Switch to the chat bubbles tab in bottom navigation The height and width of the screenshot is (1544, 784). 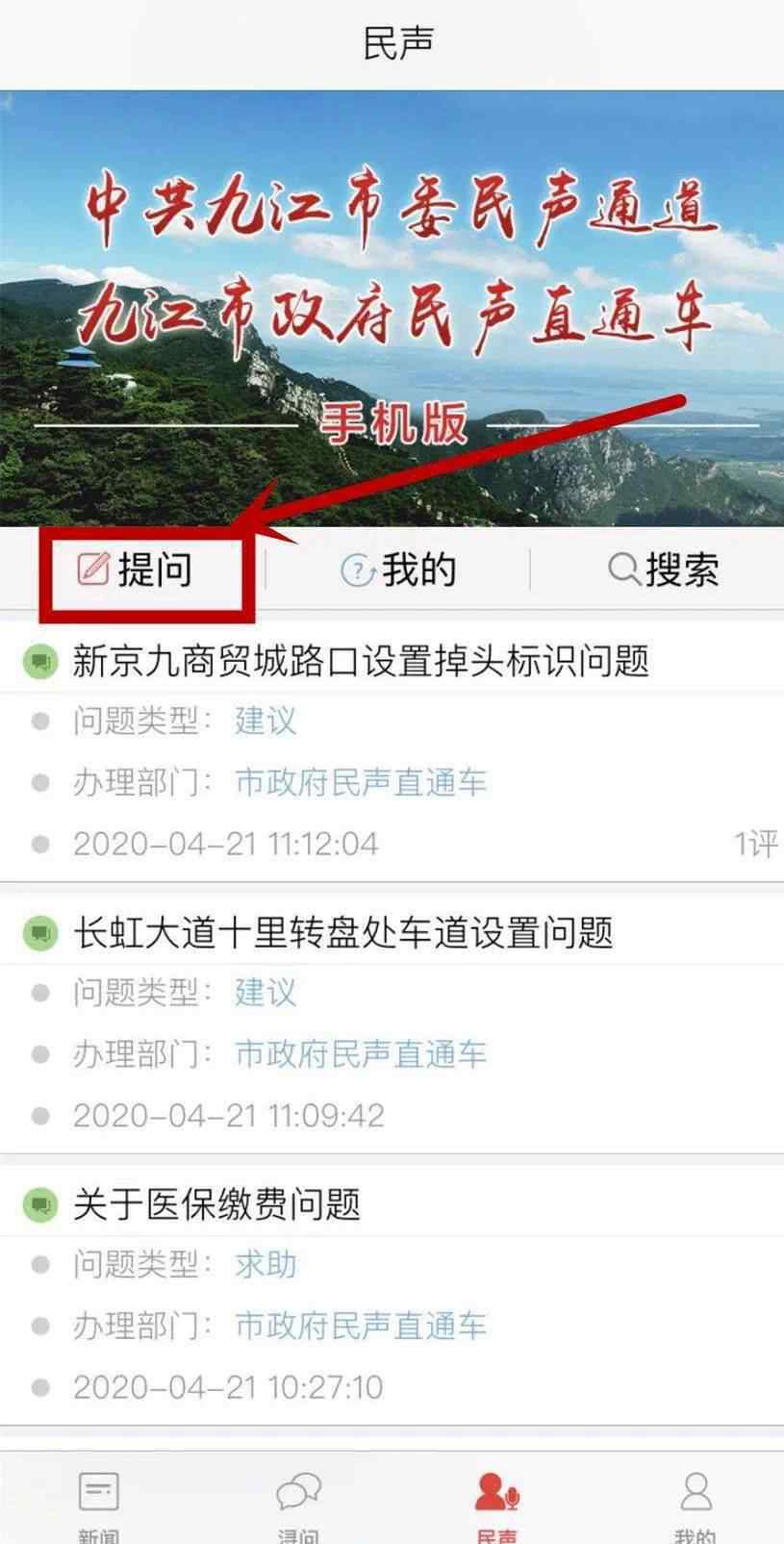point(298,1504)
